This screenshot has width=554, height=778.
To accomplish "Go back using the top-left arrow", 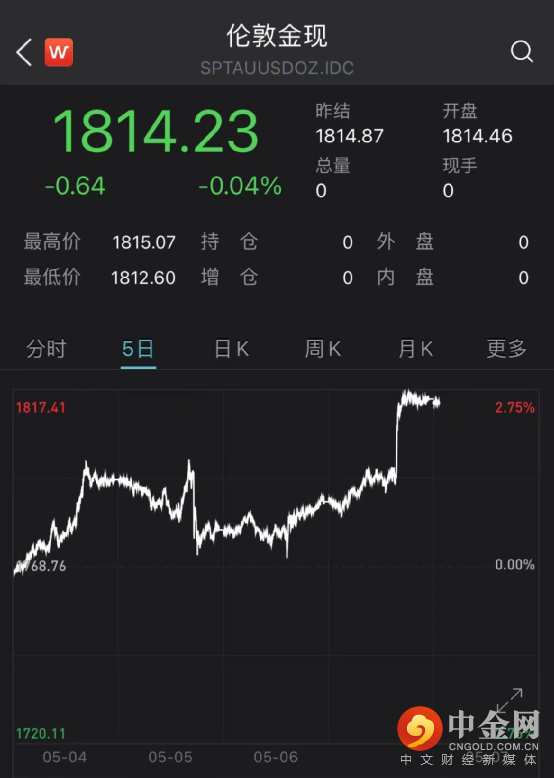I will tap(24, 52).
